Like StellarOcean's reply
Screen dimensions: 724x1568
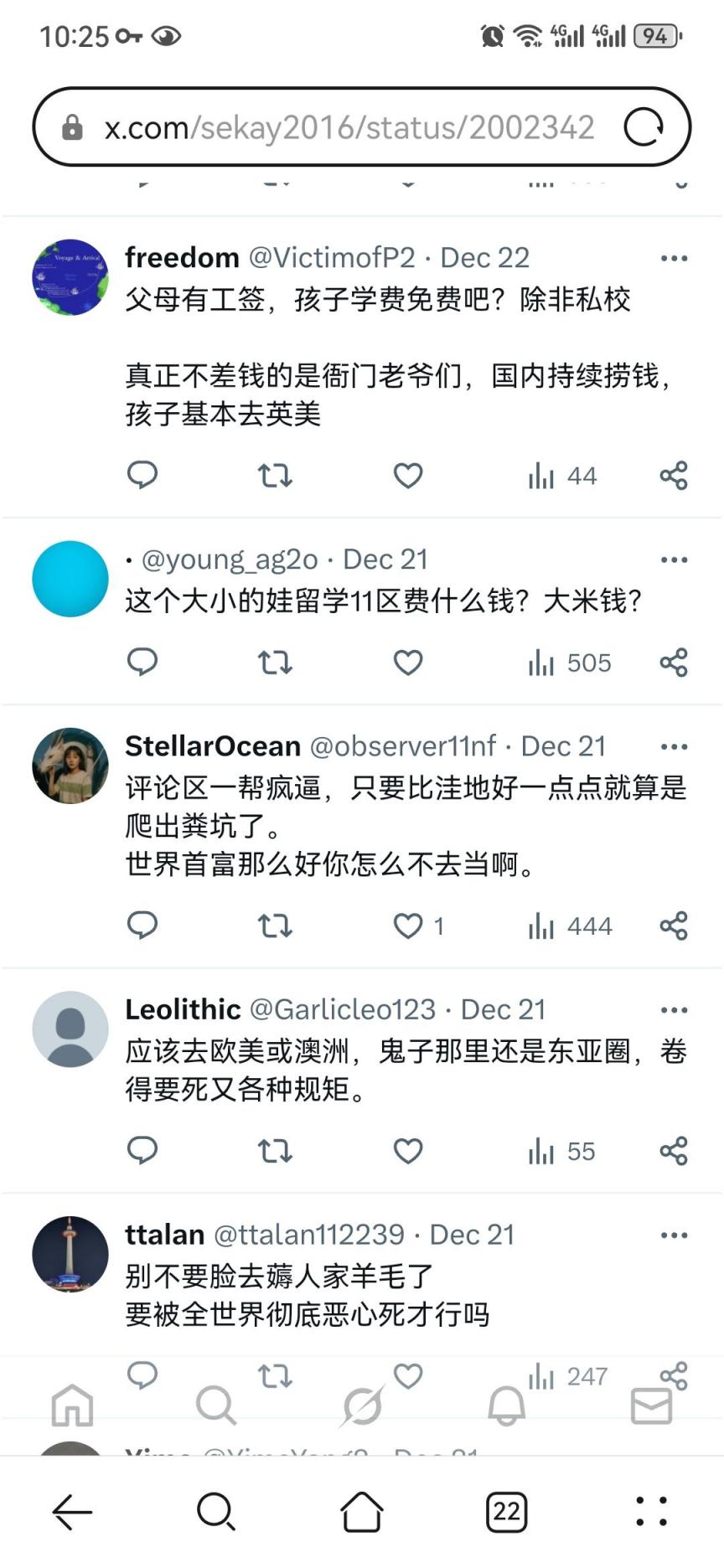coord(408,926)
